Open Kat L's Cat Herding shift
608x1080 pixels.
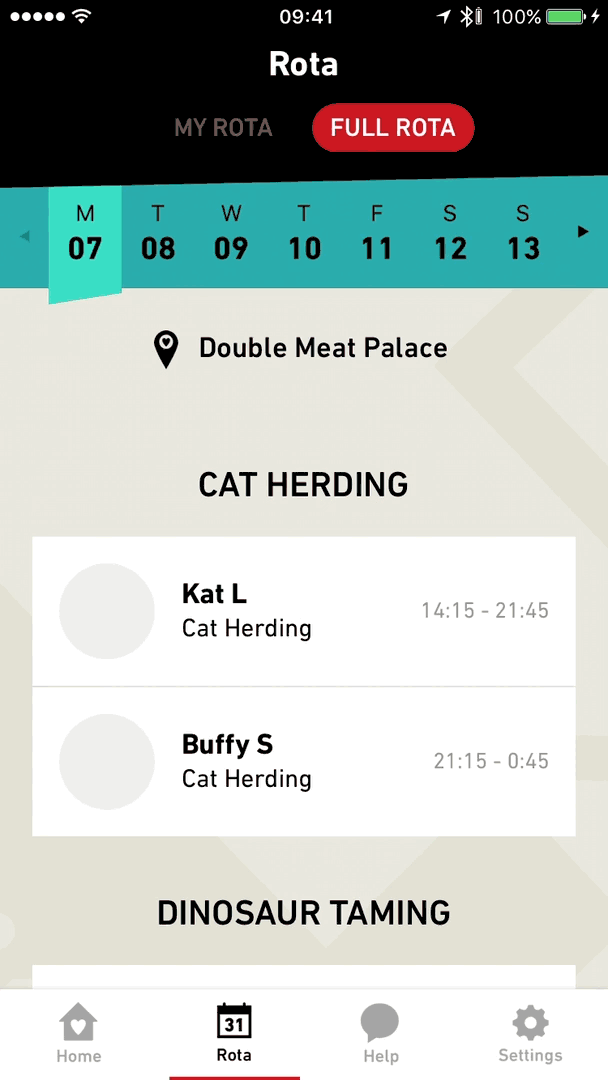tap(304, 611)
